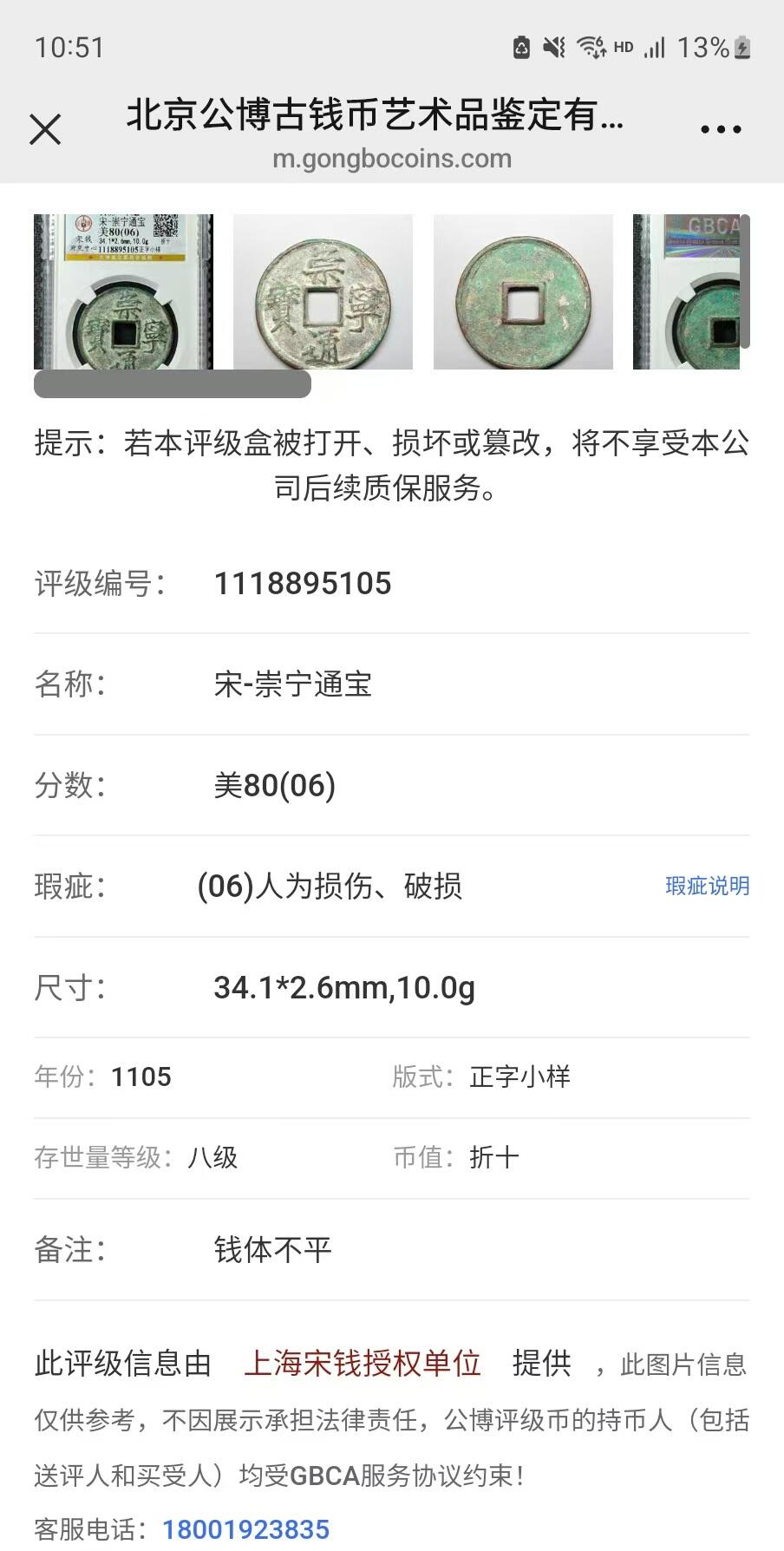Tap the battery charging icon

point(742,47)
